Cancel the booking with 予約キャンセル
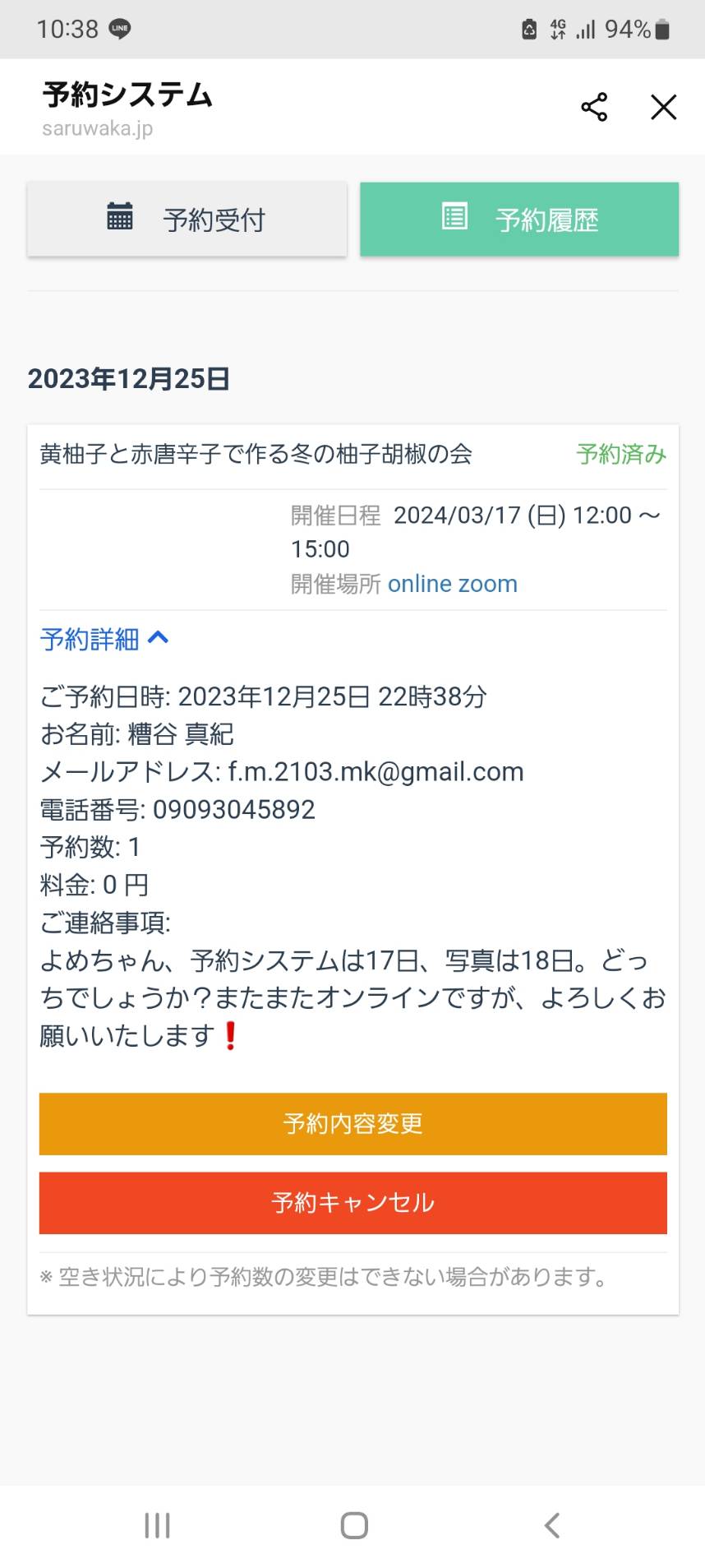Viewport: 705px width, 1568px height. [x=353, y=1202]
